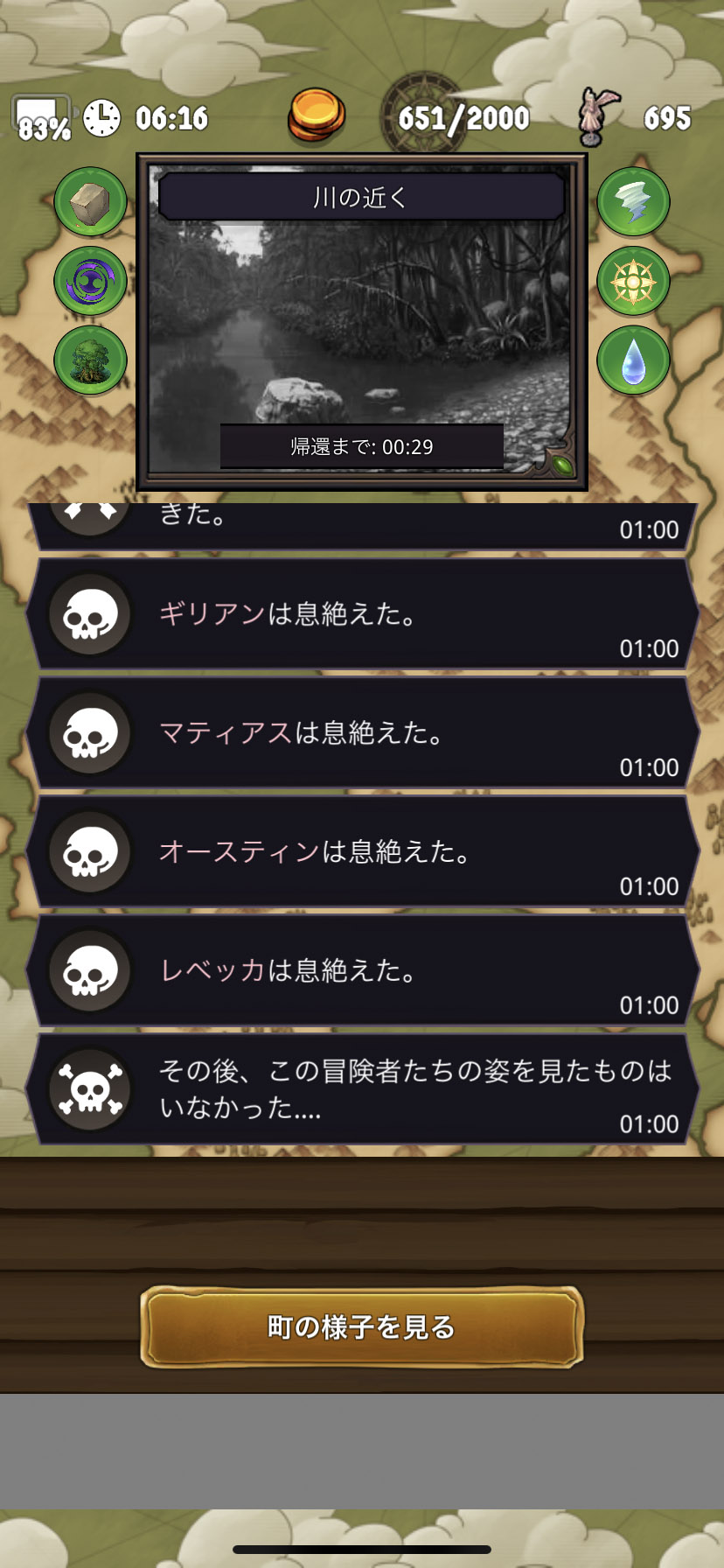Screen dimensions: 724x1568
Task: Select the water drop element icon
Action: (633, 360)
